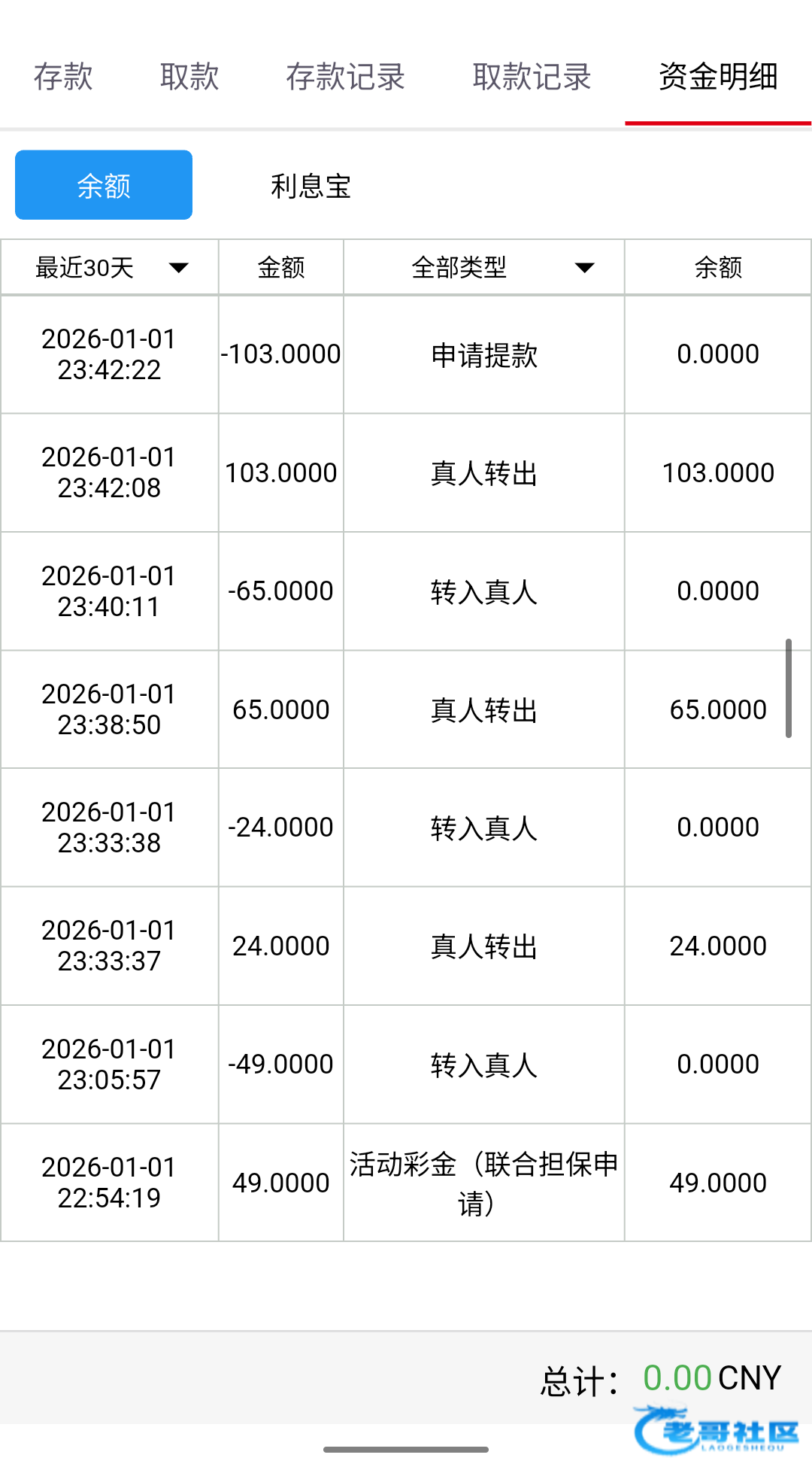812x1476 pixels.
Task: Select the 余额 segment button
Action: [x=104, y=185]
